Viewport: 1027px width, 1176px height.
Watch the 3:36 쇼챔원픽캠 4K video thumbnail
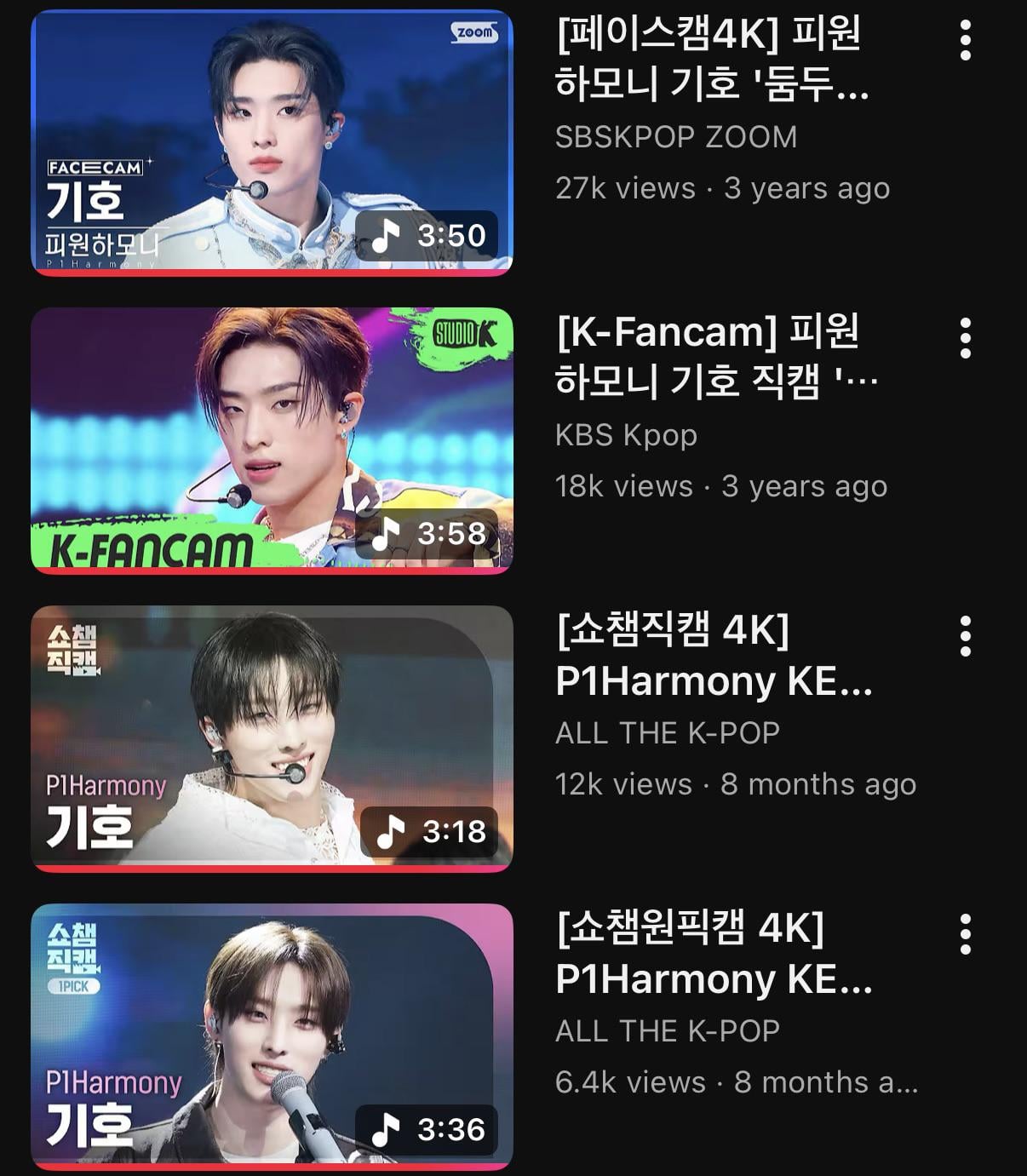point(272,1036)
